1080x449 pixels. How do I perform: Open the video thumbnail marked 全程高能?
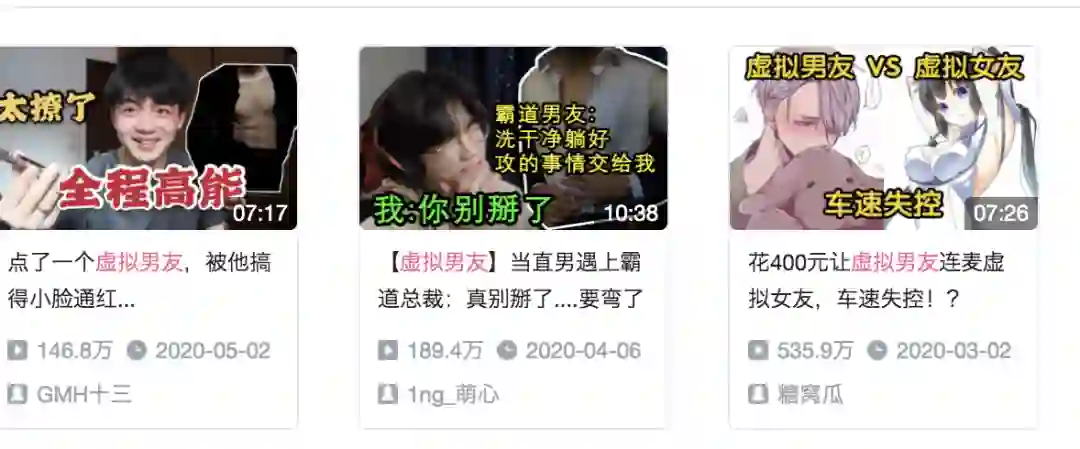coord(148,138)
